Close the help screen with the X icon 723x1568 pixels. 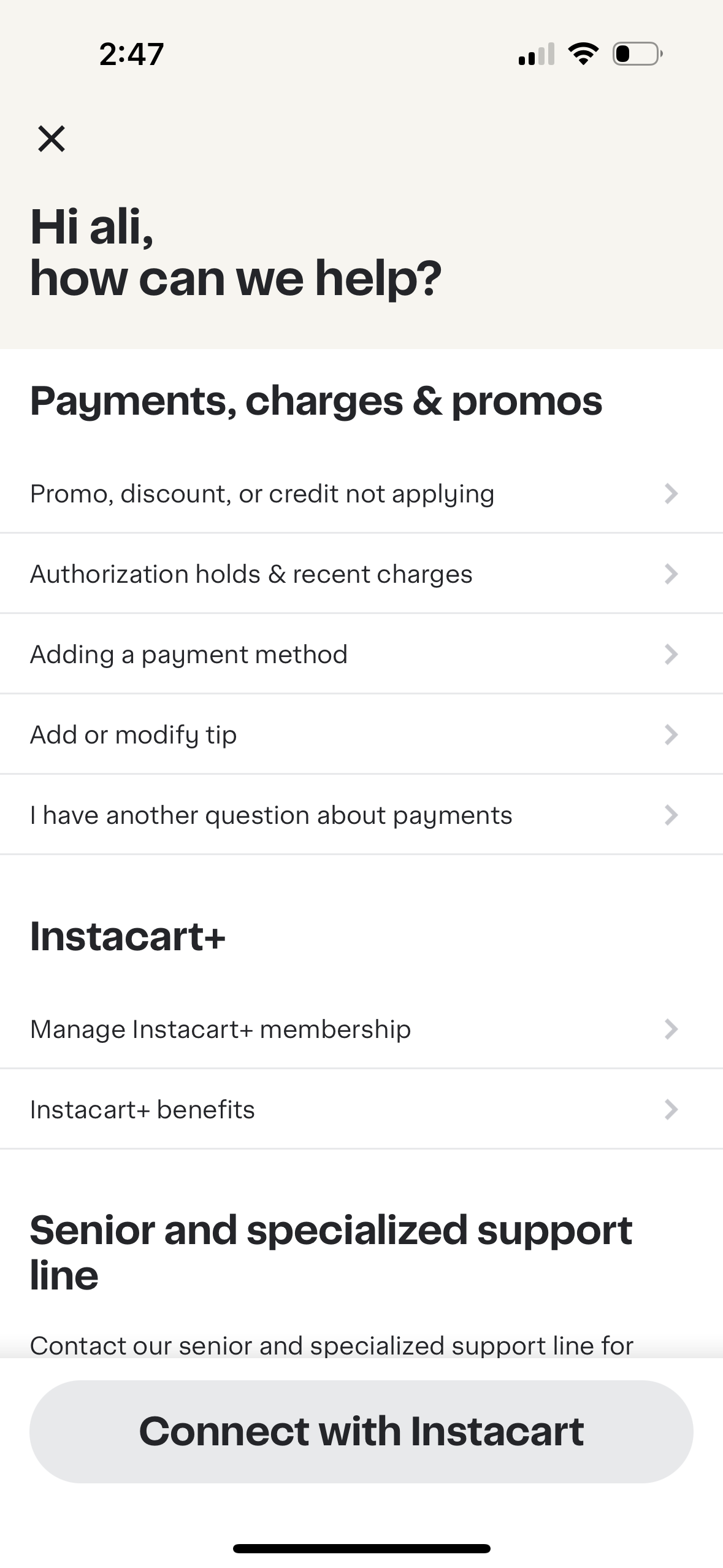point(52,139)
